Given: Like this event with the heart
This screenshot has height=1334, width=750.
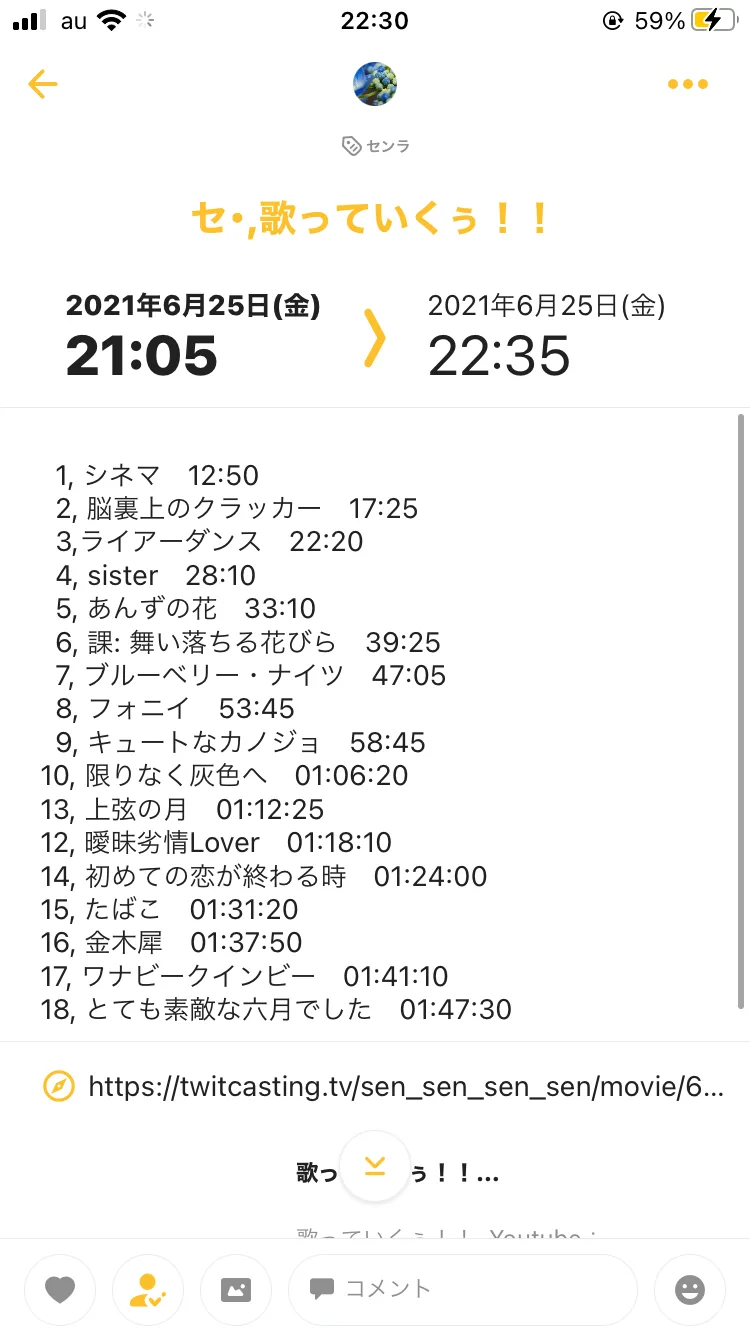Looking at the screenshot, I should (60, 1290).
